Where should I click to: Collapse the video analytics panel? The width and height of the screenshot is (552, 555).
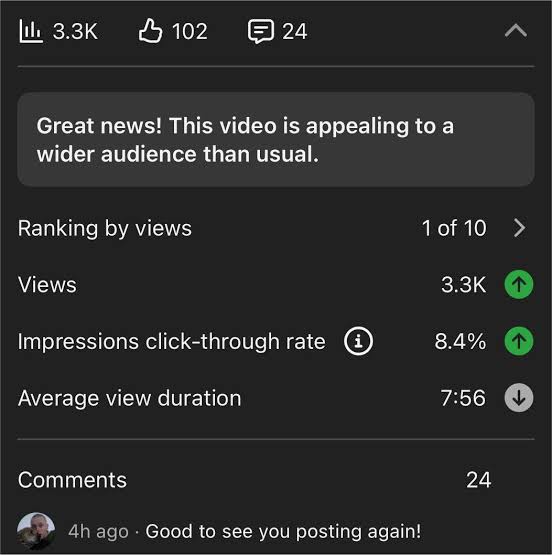tap(516, 31)
